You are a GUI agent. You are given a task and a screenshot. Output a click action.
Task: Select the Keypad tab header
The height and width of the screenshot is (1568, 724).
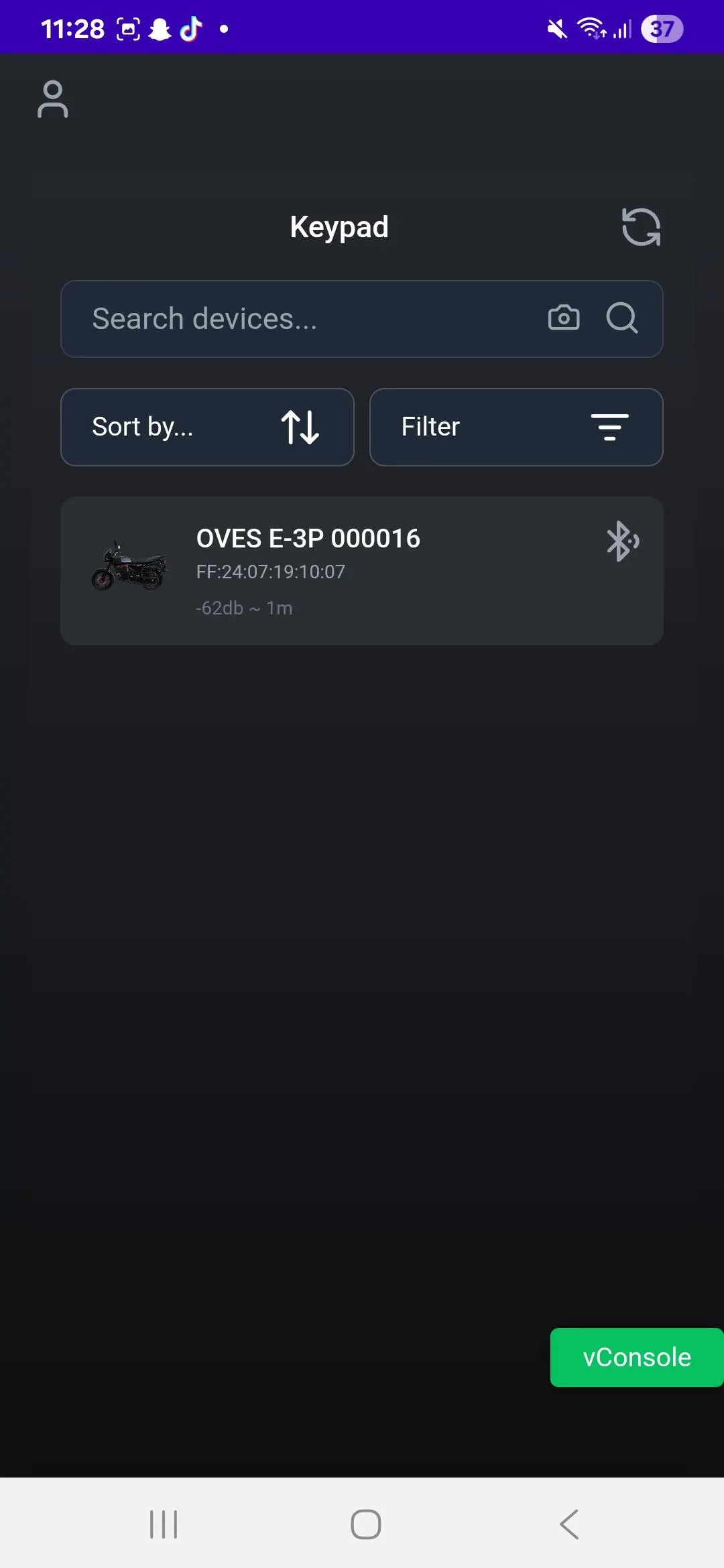pos(339,226)
